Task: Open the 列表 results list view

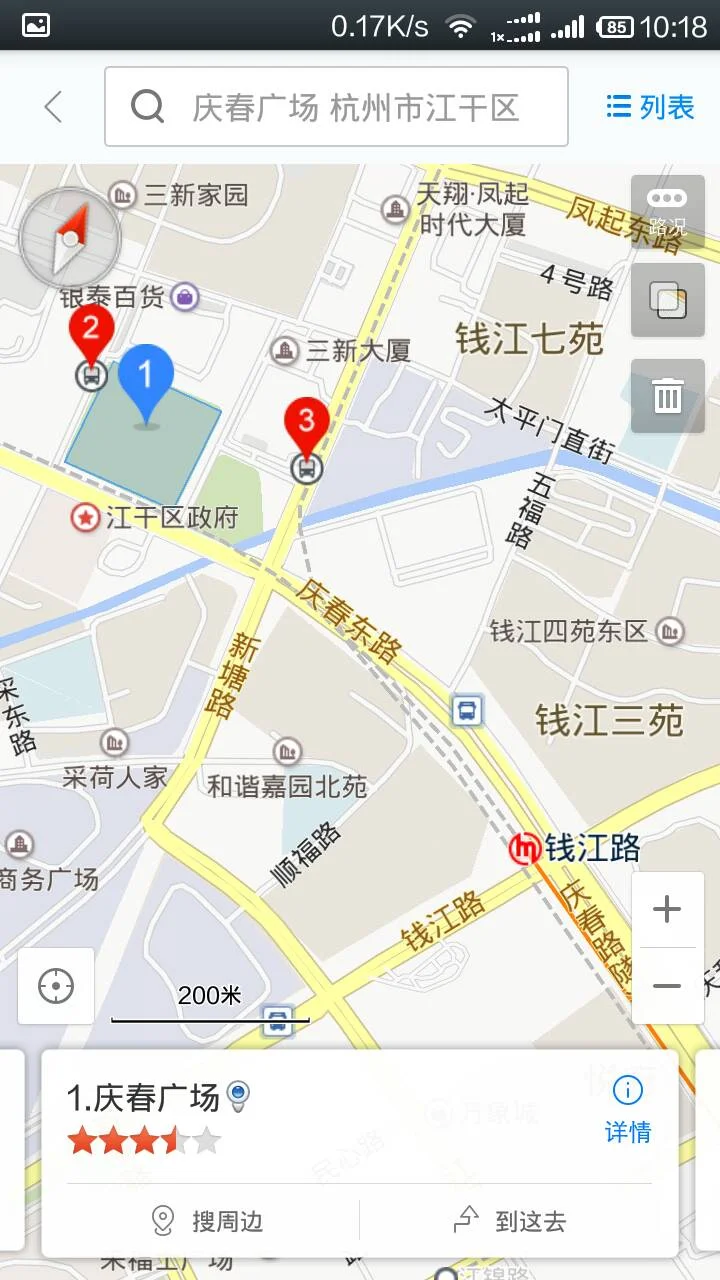Action: point(648,106)
